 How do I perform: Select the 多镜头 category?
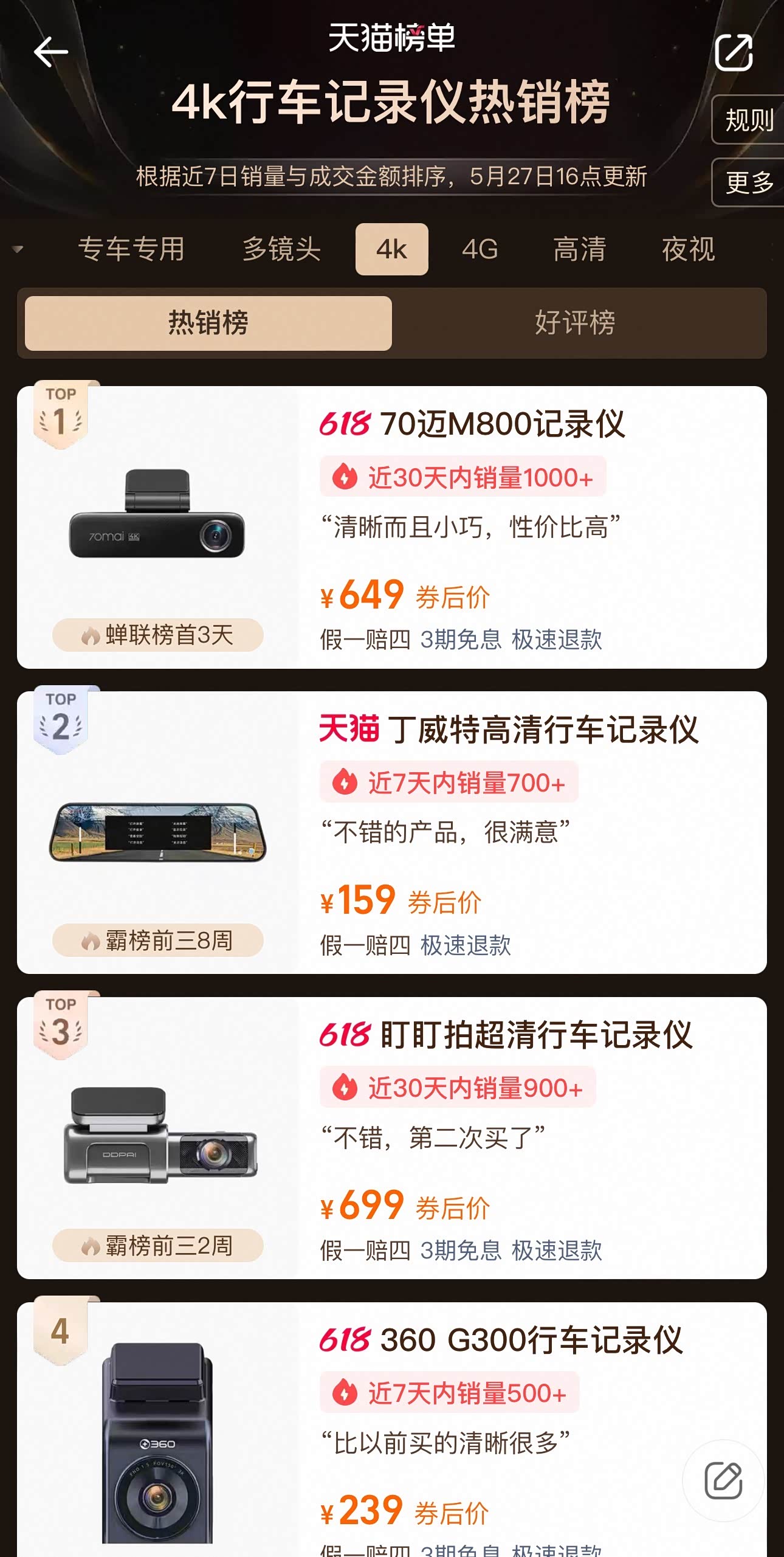click(x=281, y=249)
